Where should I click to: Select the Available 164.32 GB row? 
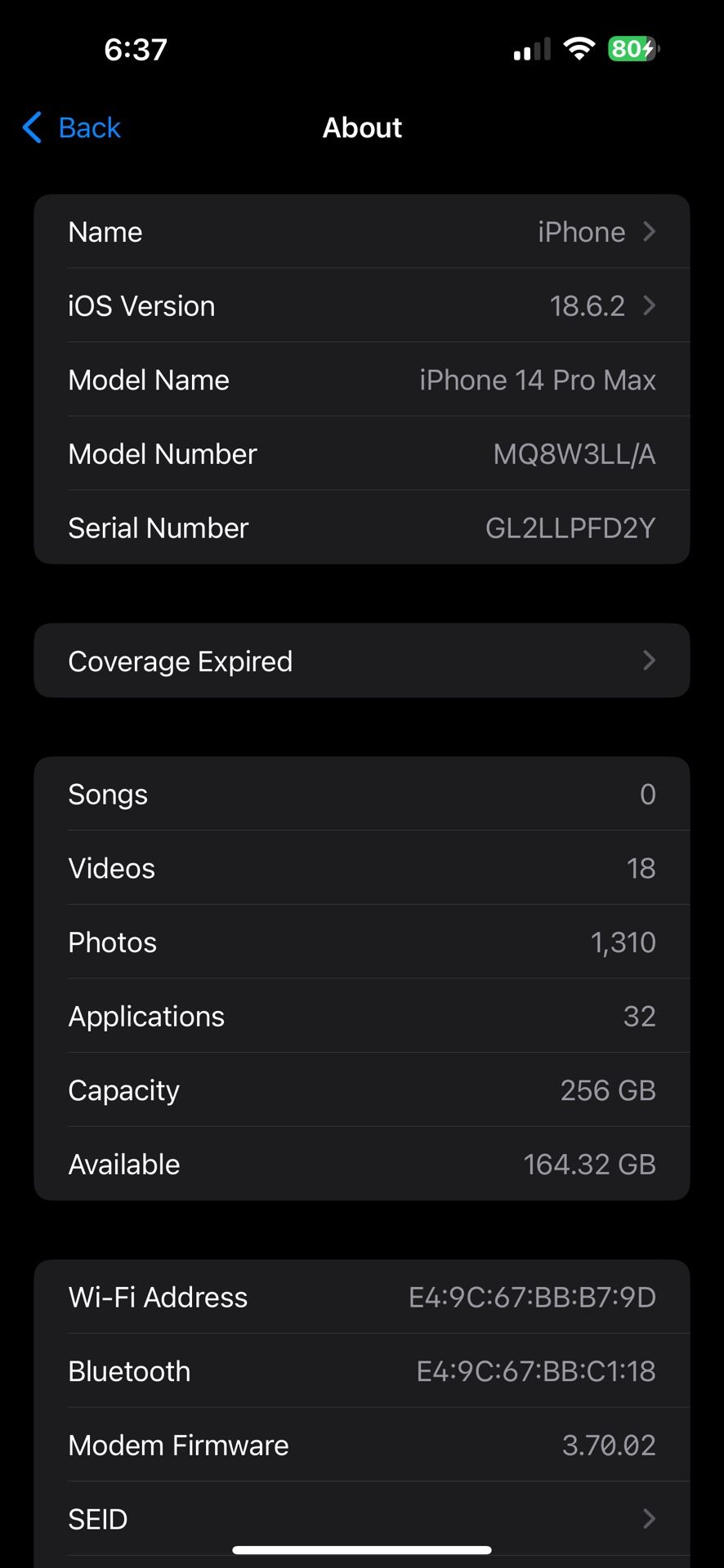click(362, 1164)
